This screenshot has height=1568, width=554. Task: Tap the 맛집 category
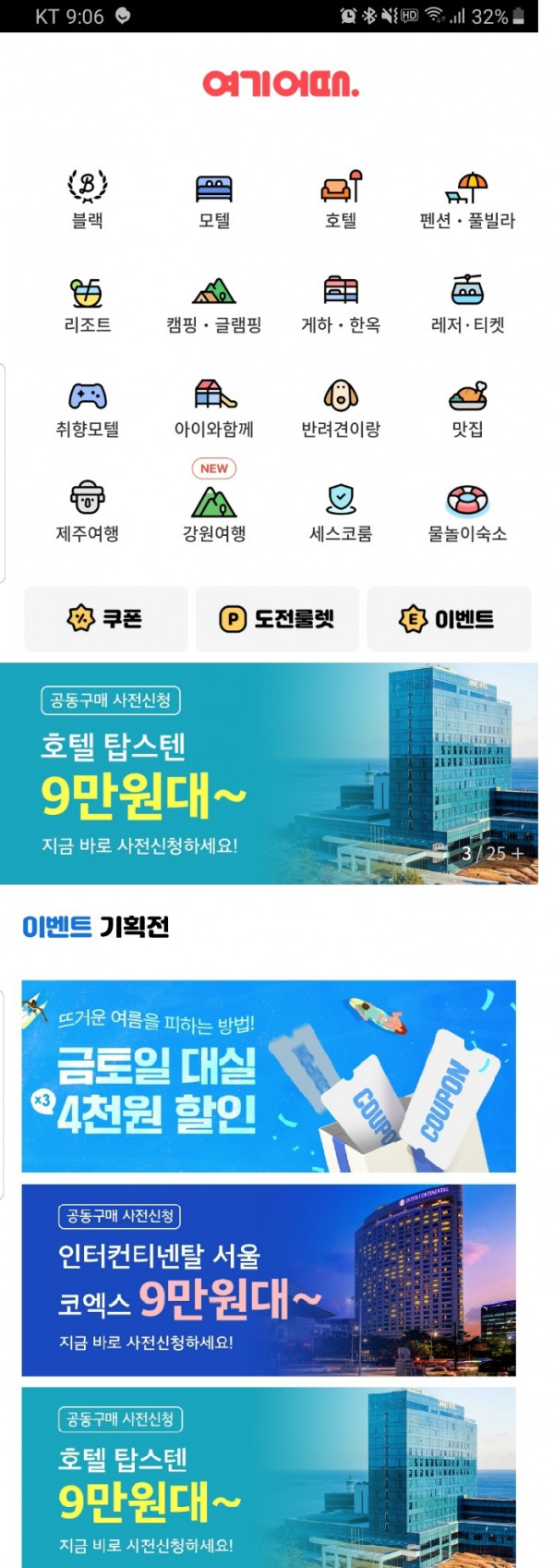[467, 408]
